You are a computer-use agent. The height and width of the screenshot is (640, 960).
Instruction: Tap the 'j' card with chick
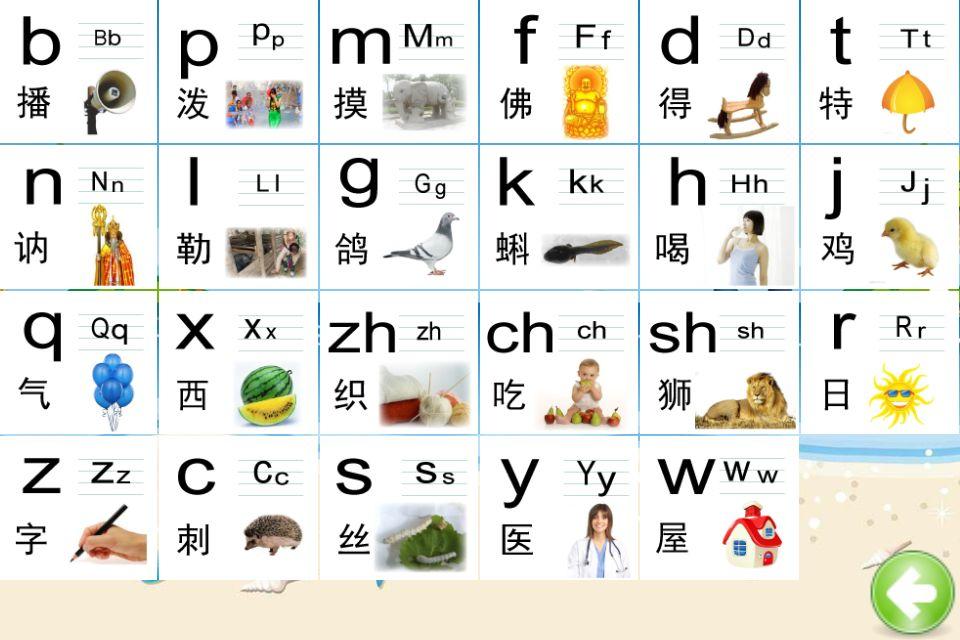pyautogui.click(x=880, y=218)
